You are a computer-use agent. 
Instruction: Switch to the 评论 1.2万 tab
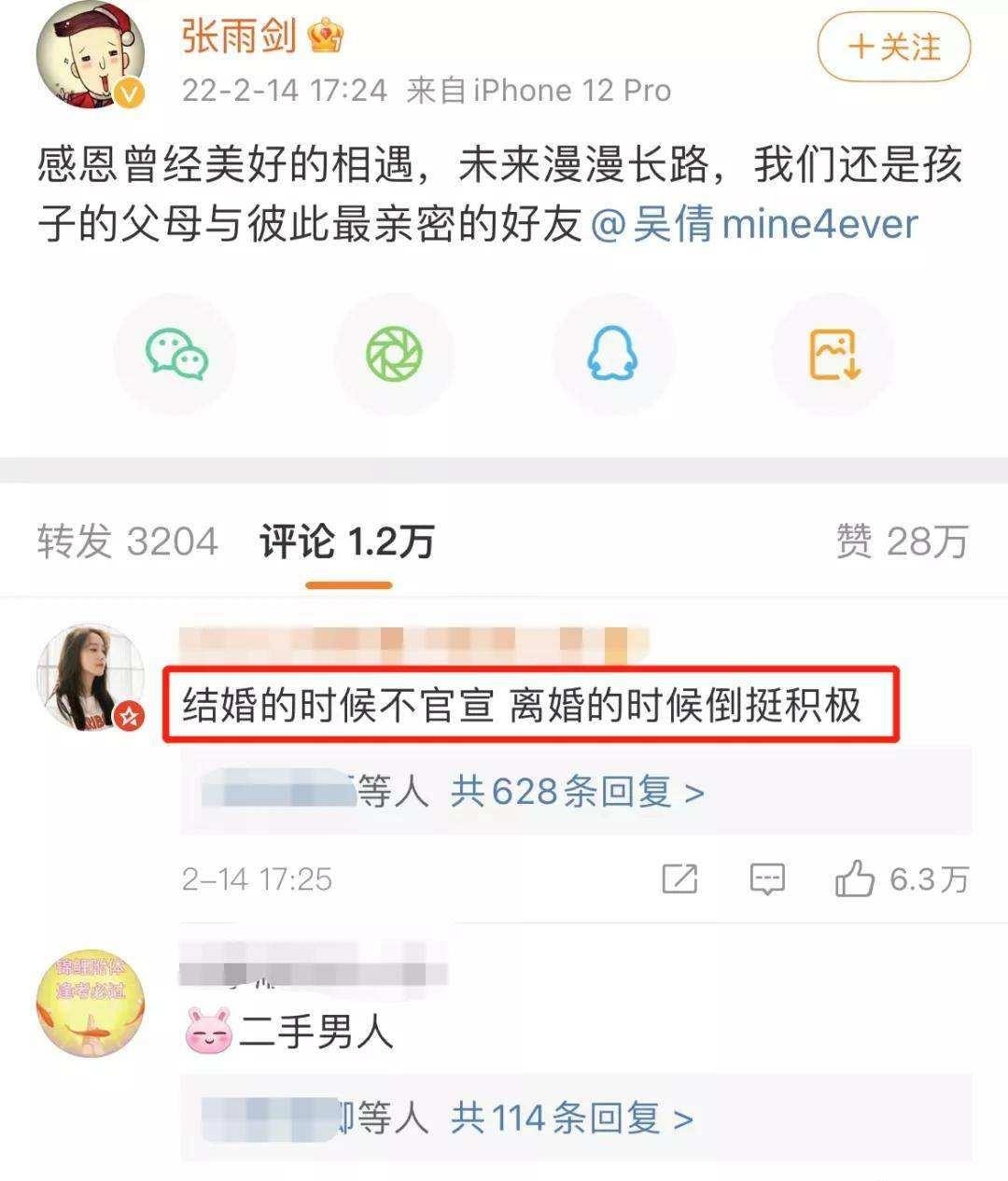(347, 541)
